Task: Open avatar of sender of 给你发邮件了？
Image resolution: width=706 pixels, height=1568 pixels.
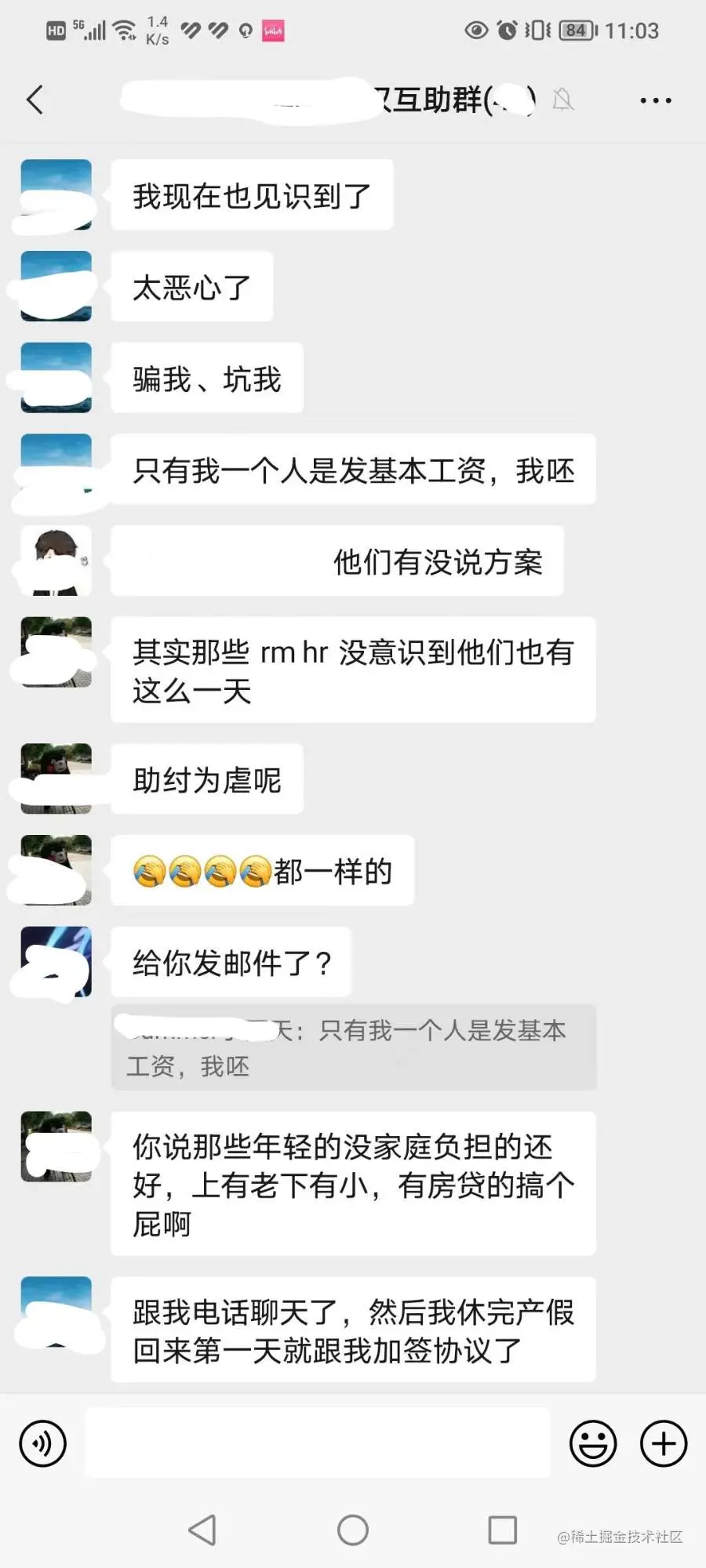Action: click(56, 961)
